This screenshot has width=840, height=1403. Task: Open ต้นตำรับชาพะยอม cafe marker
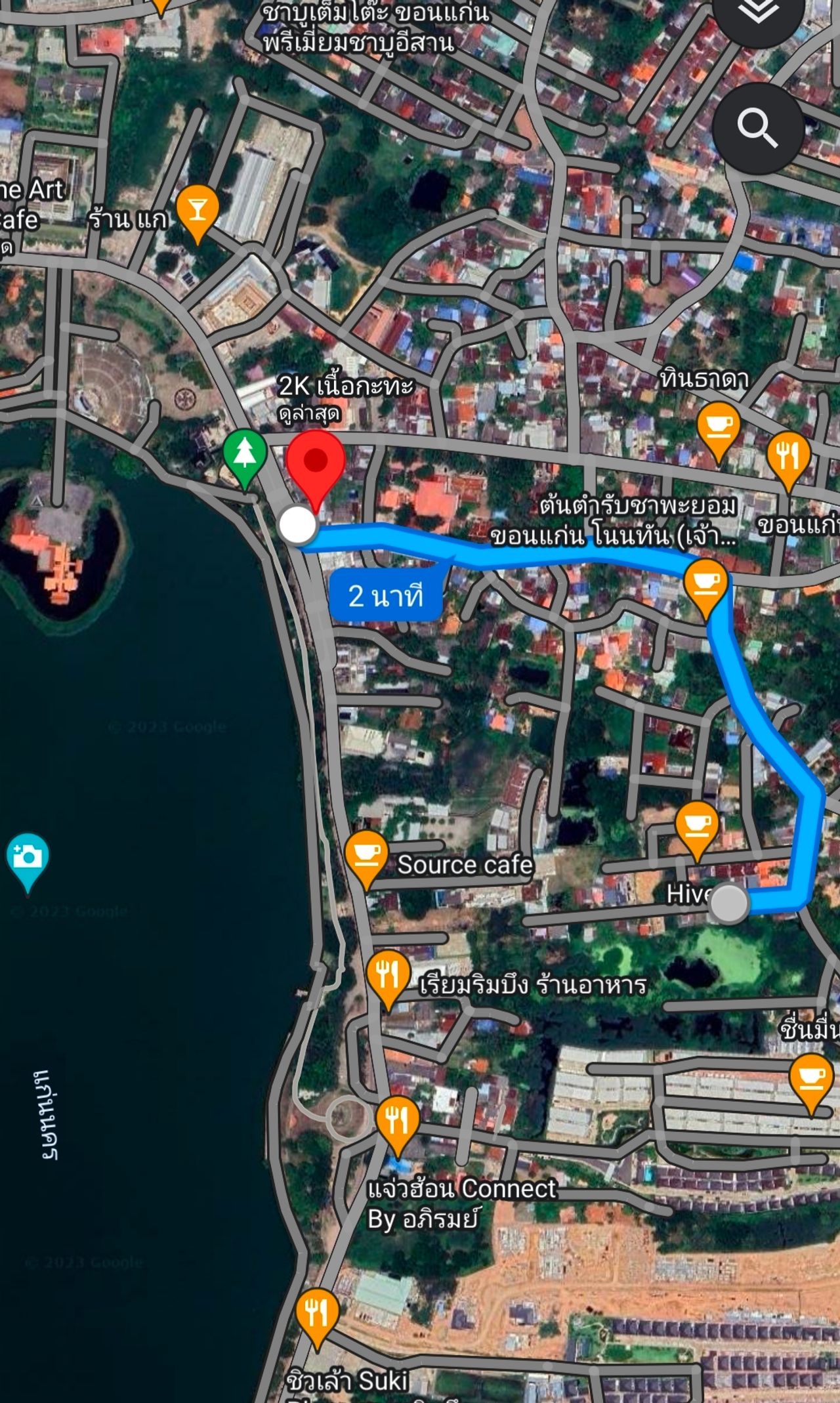click(x=705, y=583)
